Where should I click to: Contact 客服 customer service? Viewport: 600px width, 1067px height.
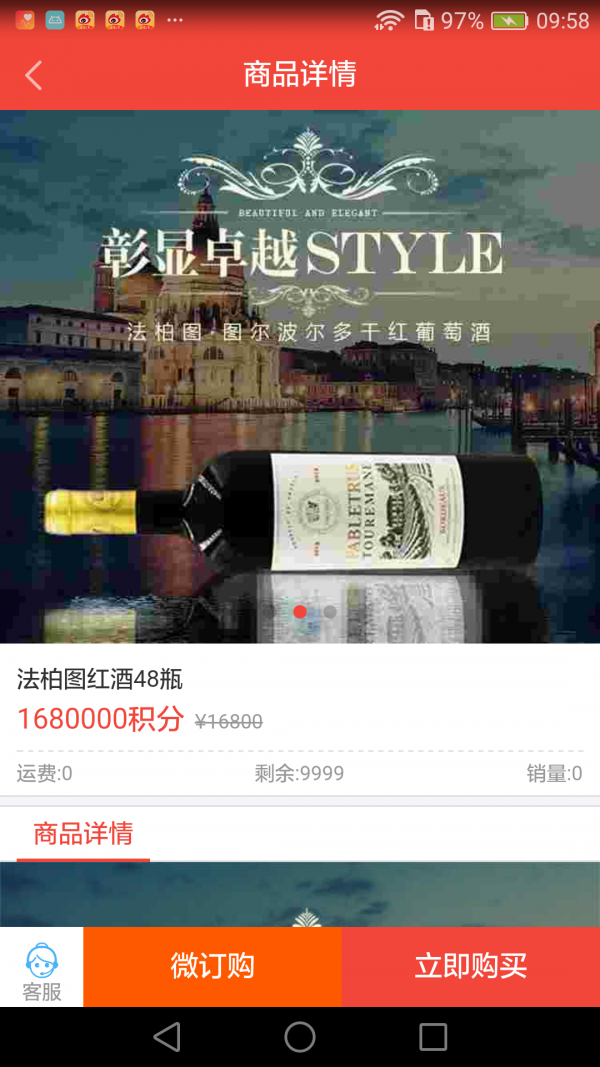tap(42, 968)
